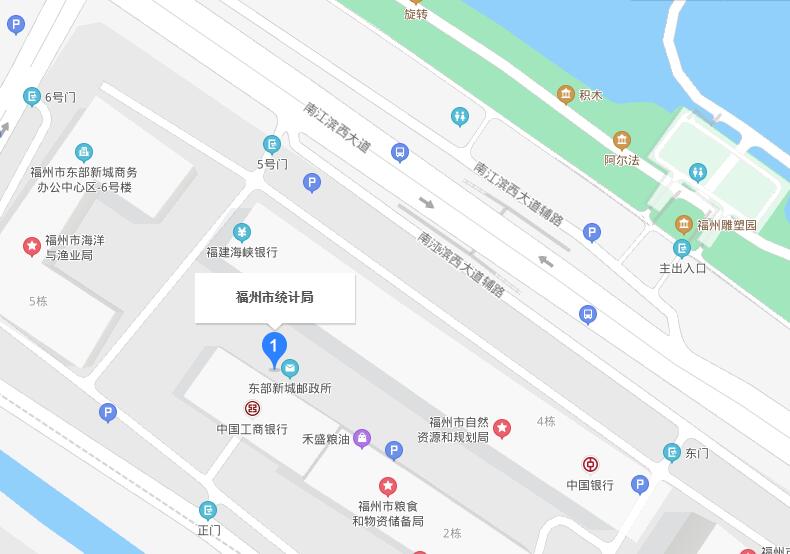
Task: Select the 福州市海洋与渔业局 point
Action: pos(32,245)
